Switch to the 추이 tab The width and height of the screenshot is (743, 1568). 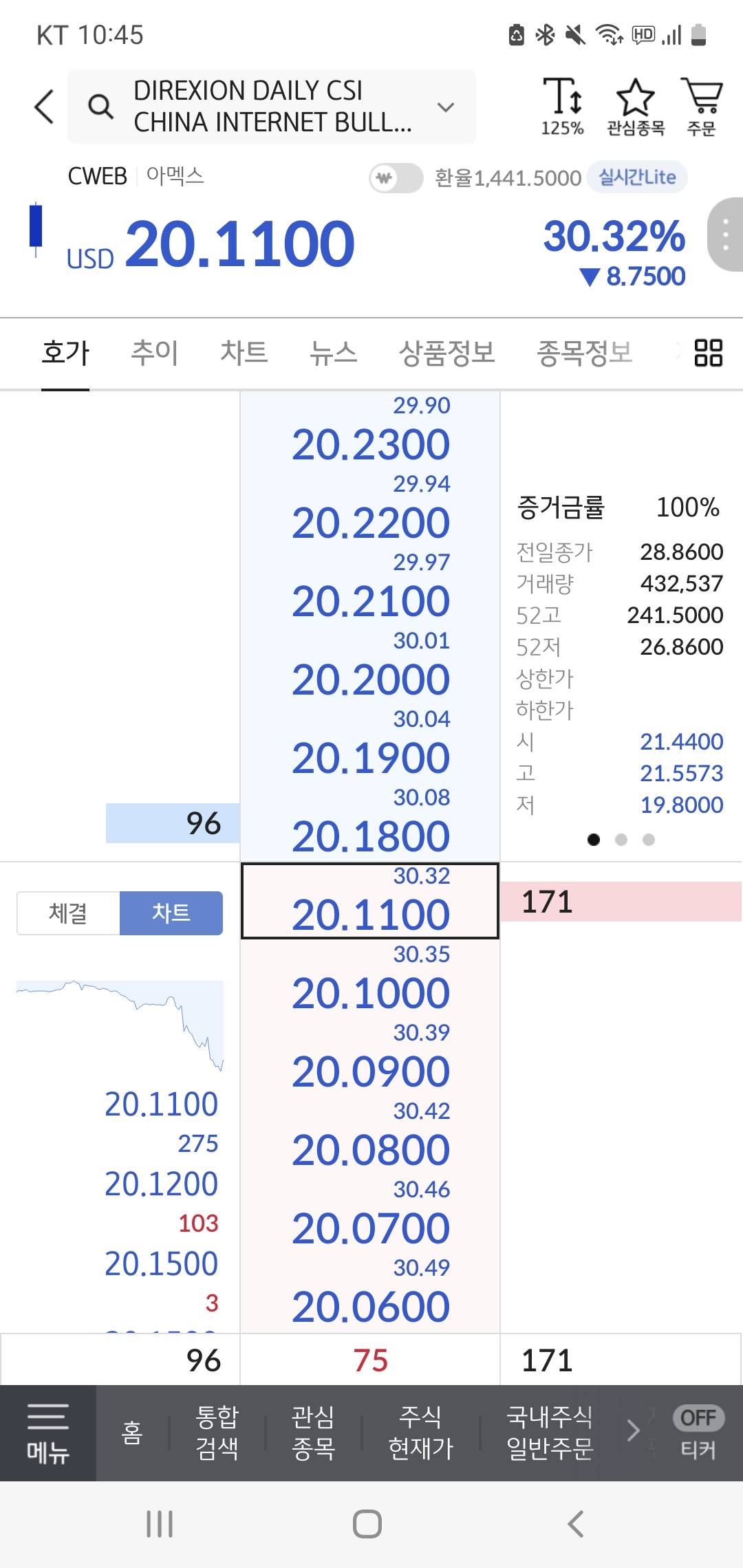[x=155, y=353]
